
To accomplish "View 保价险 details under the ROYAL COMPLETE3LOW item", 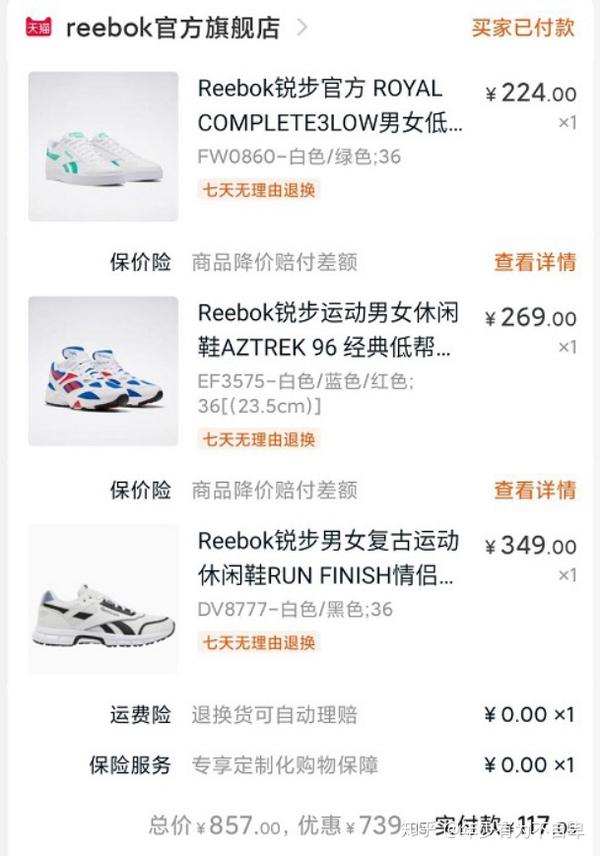I will (534, 263).
